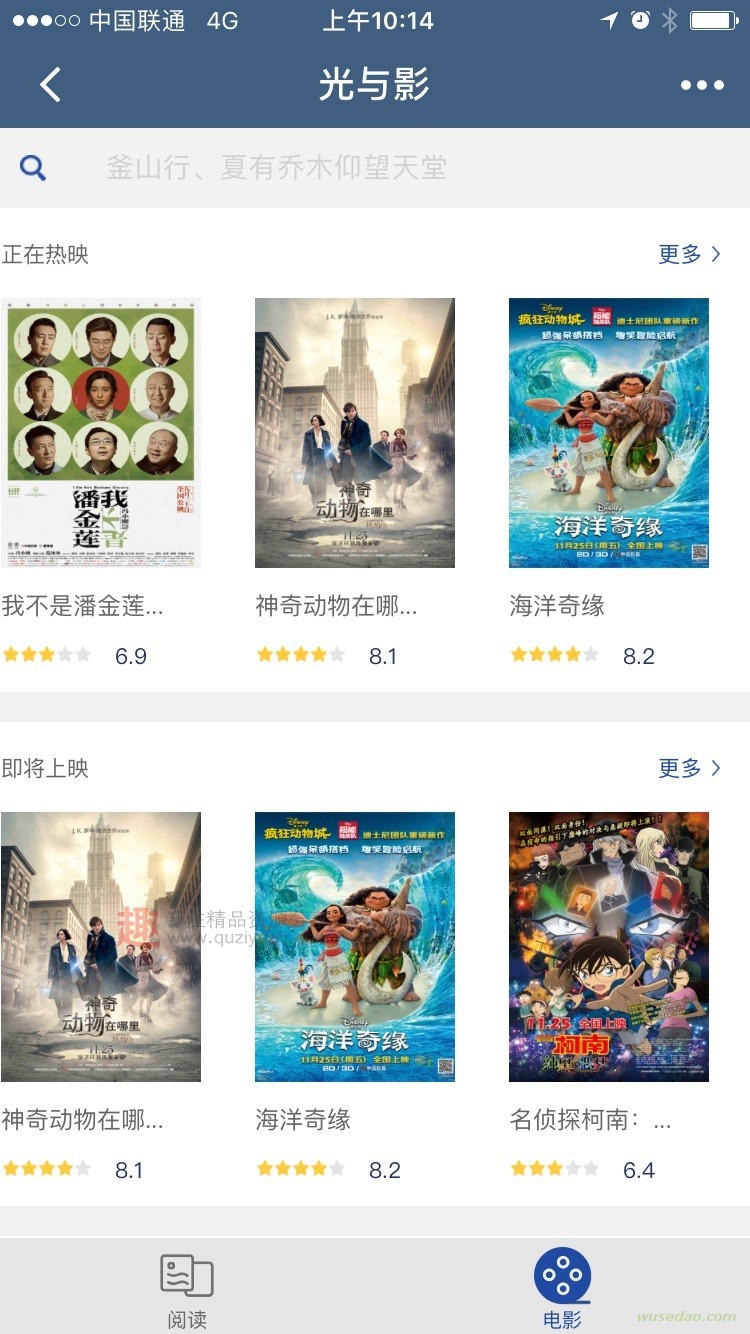Go back with the top-left arrow
Screen dimensions: 750x1334
click(50, 85)
